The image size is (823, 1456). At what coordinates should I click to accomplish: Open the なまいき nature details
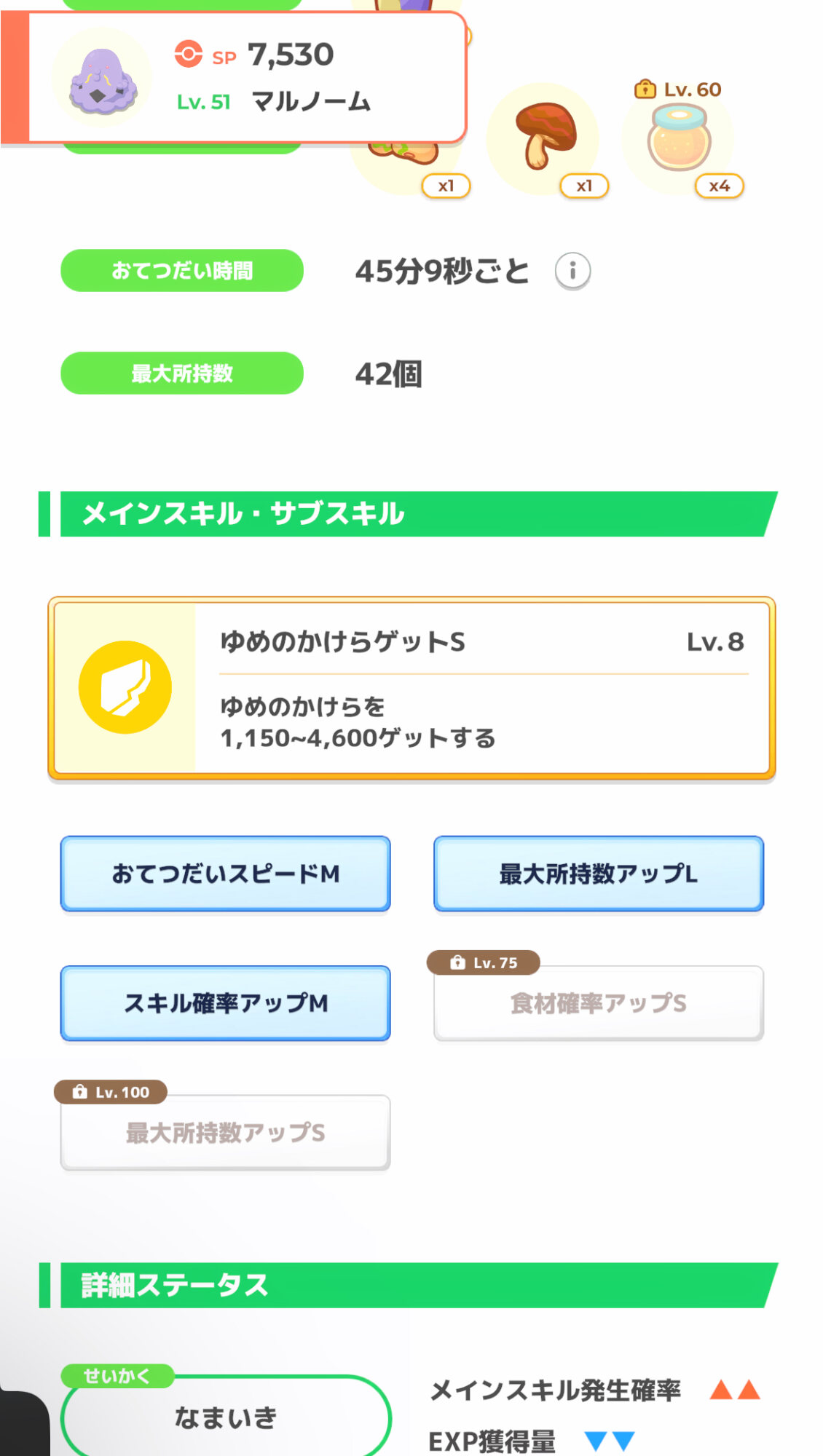(x=225, y=1417)
